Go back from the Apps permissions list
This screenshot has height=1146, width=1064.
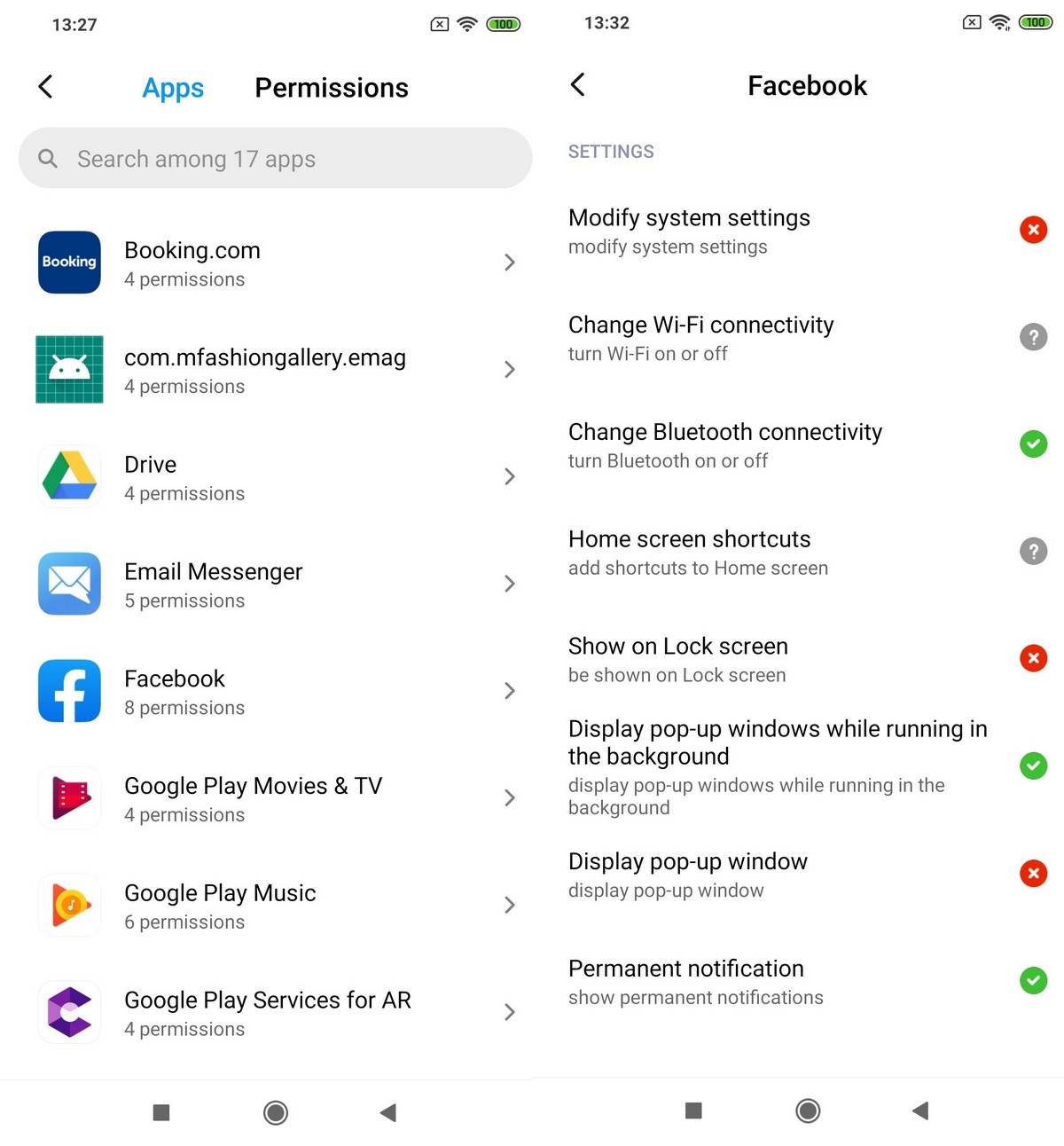pos(46,87)
